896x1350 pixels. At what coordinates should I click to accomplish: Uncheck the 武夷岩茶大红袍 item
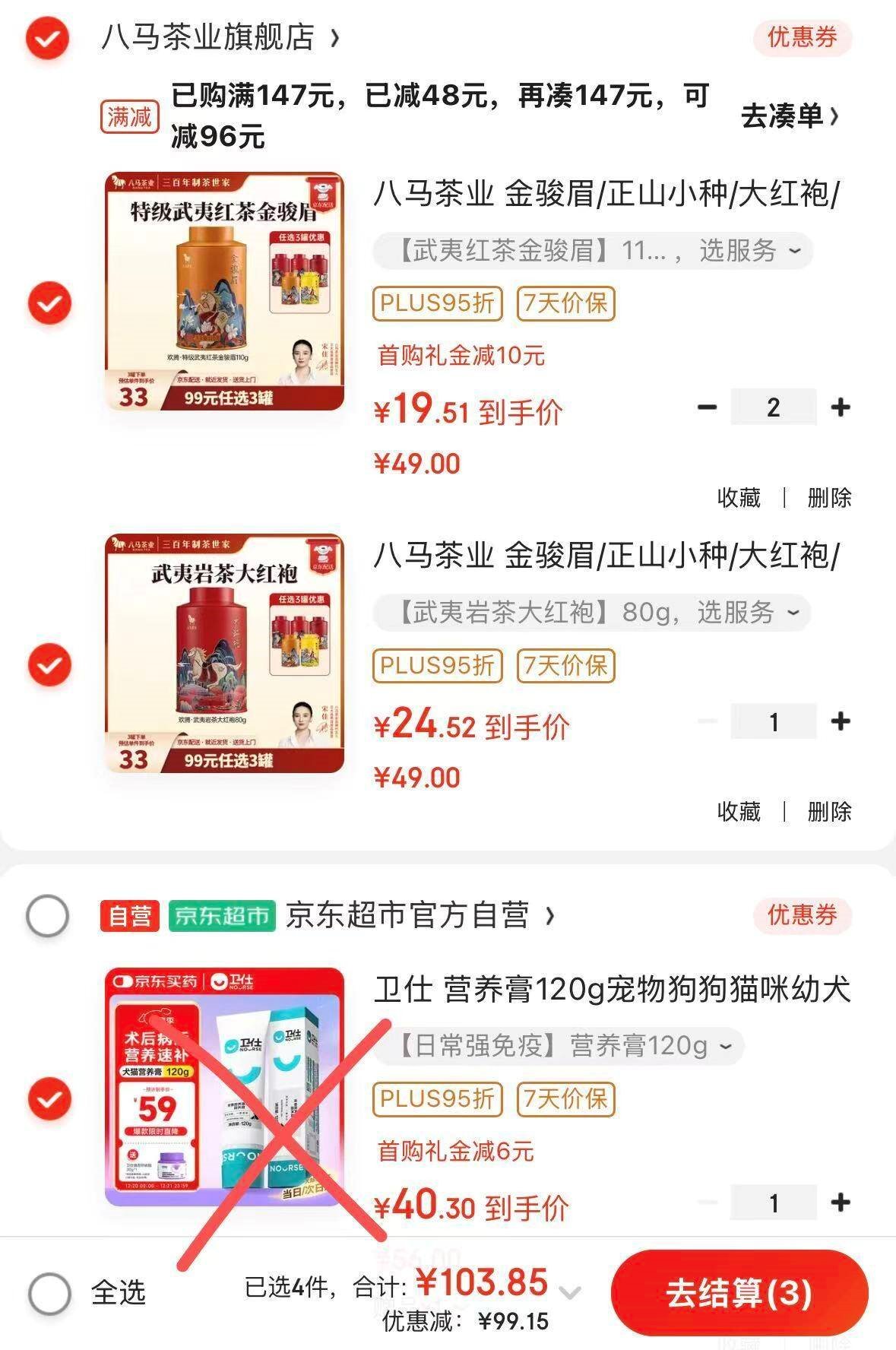(49, 665)
